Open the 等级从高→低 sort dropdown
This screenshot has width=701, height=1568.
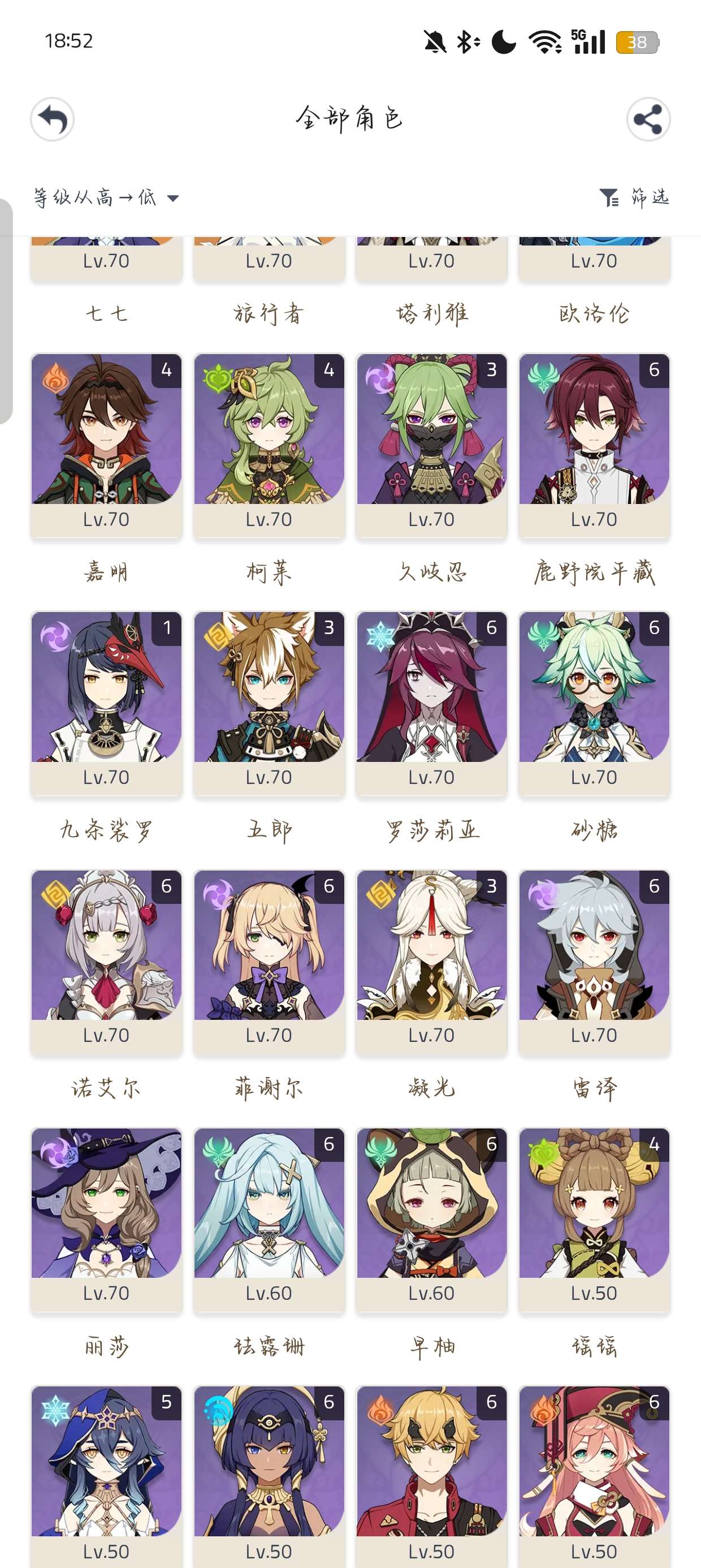coord(106,198)
